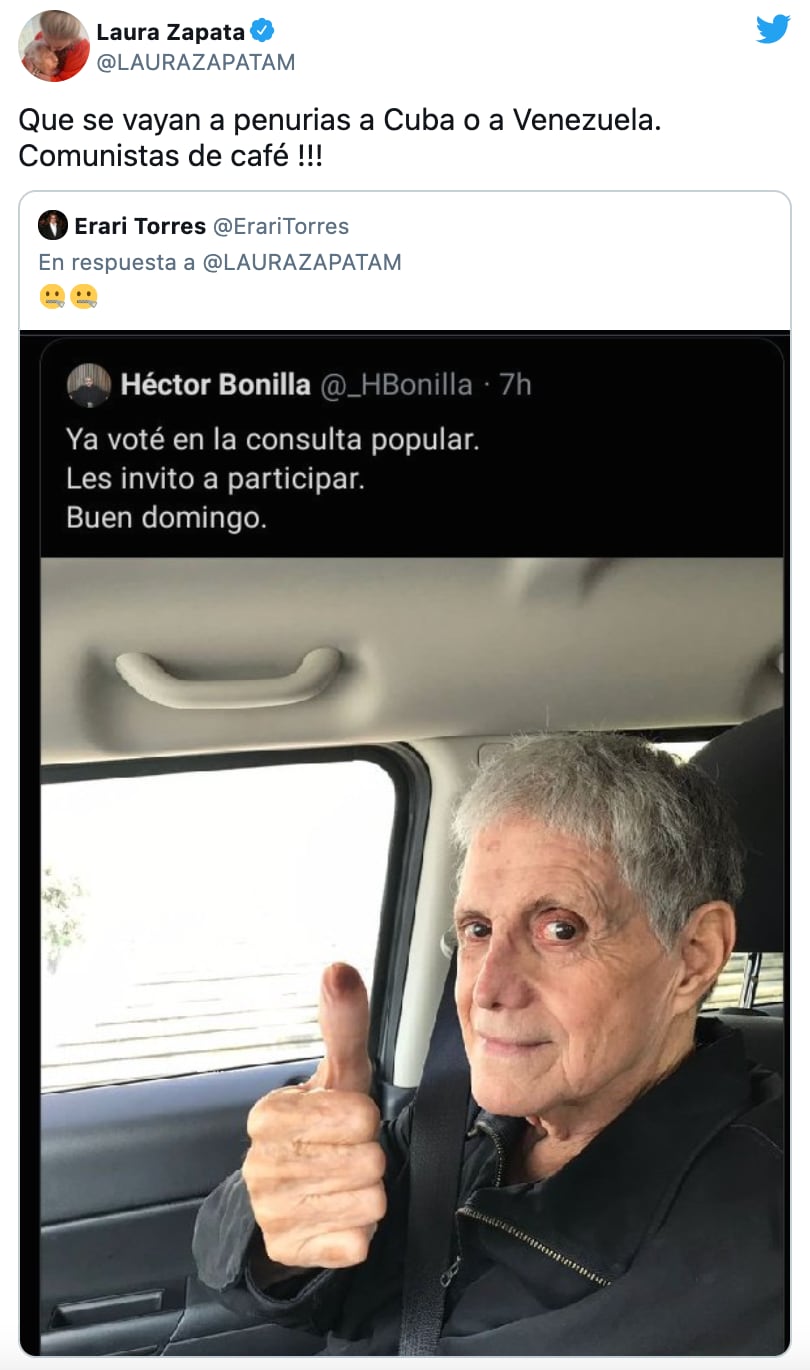Viewport: 810px width, 1370px height.
Task: Click the blue verified badge next to Laura Zapata
Action: 262,32
